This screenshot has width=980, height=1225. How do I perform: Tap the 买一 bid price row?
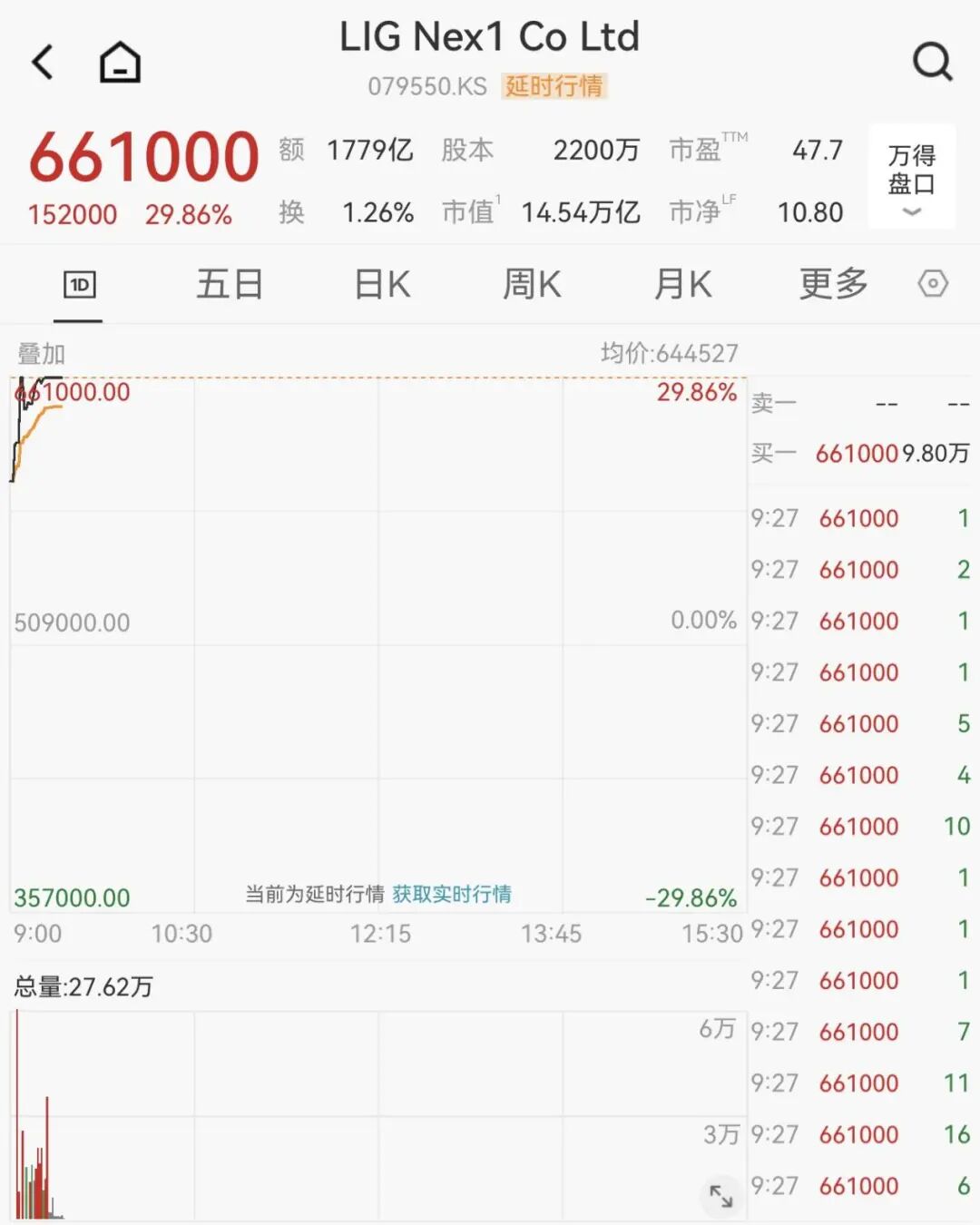point(855,453)
